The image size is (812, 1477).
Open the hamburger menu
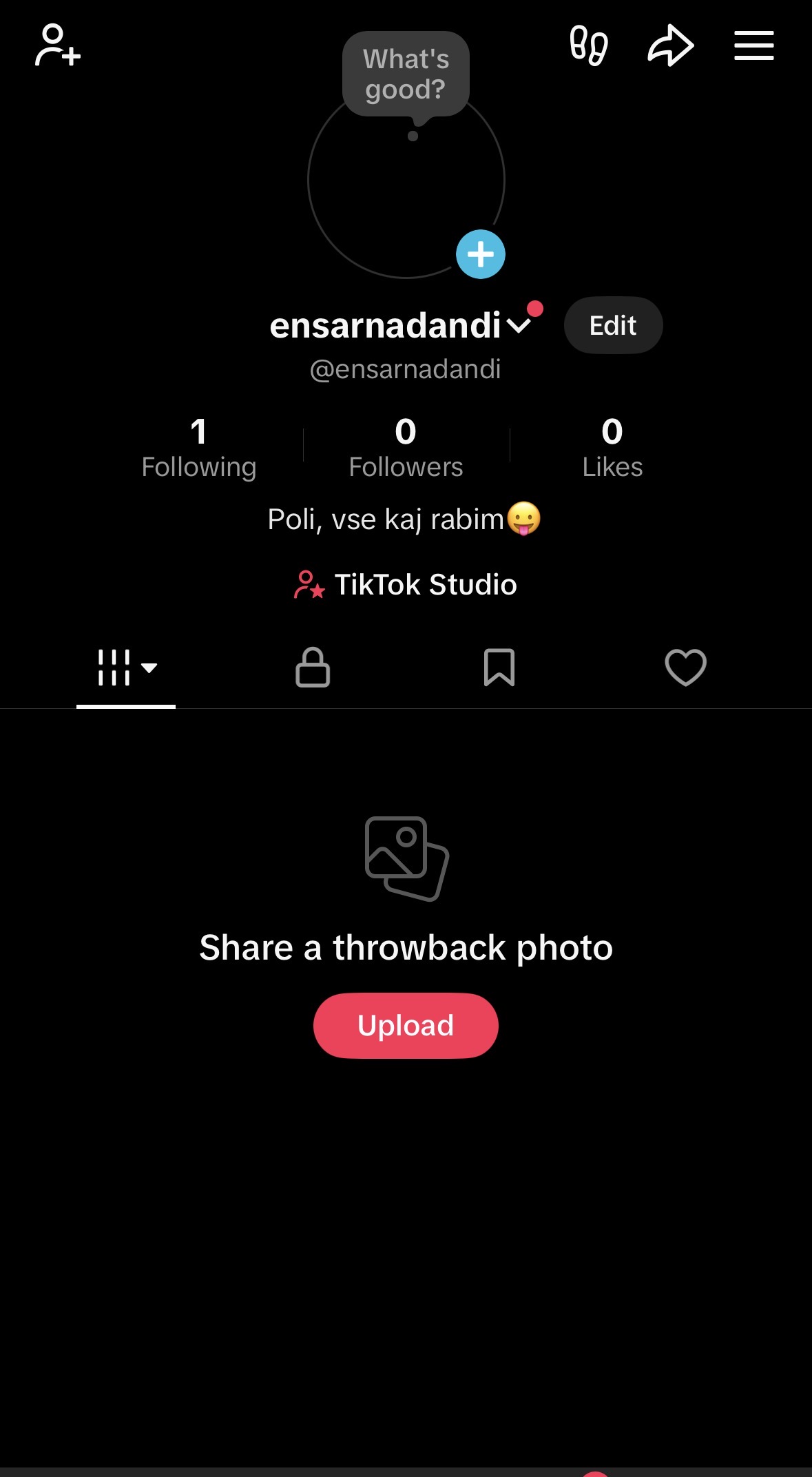click(753, 45)
